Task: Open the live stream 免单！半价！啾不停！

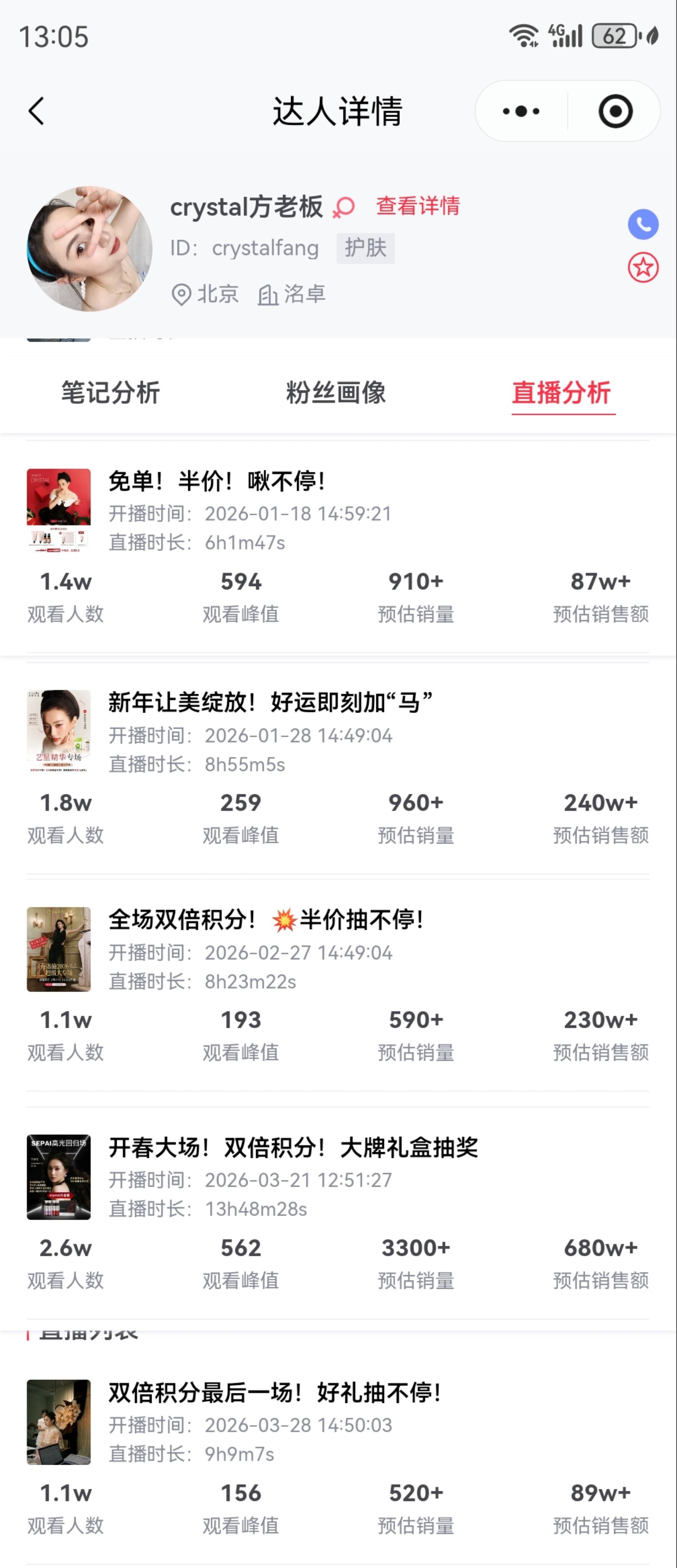Action: pos(217,481)
